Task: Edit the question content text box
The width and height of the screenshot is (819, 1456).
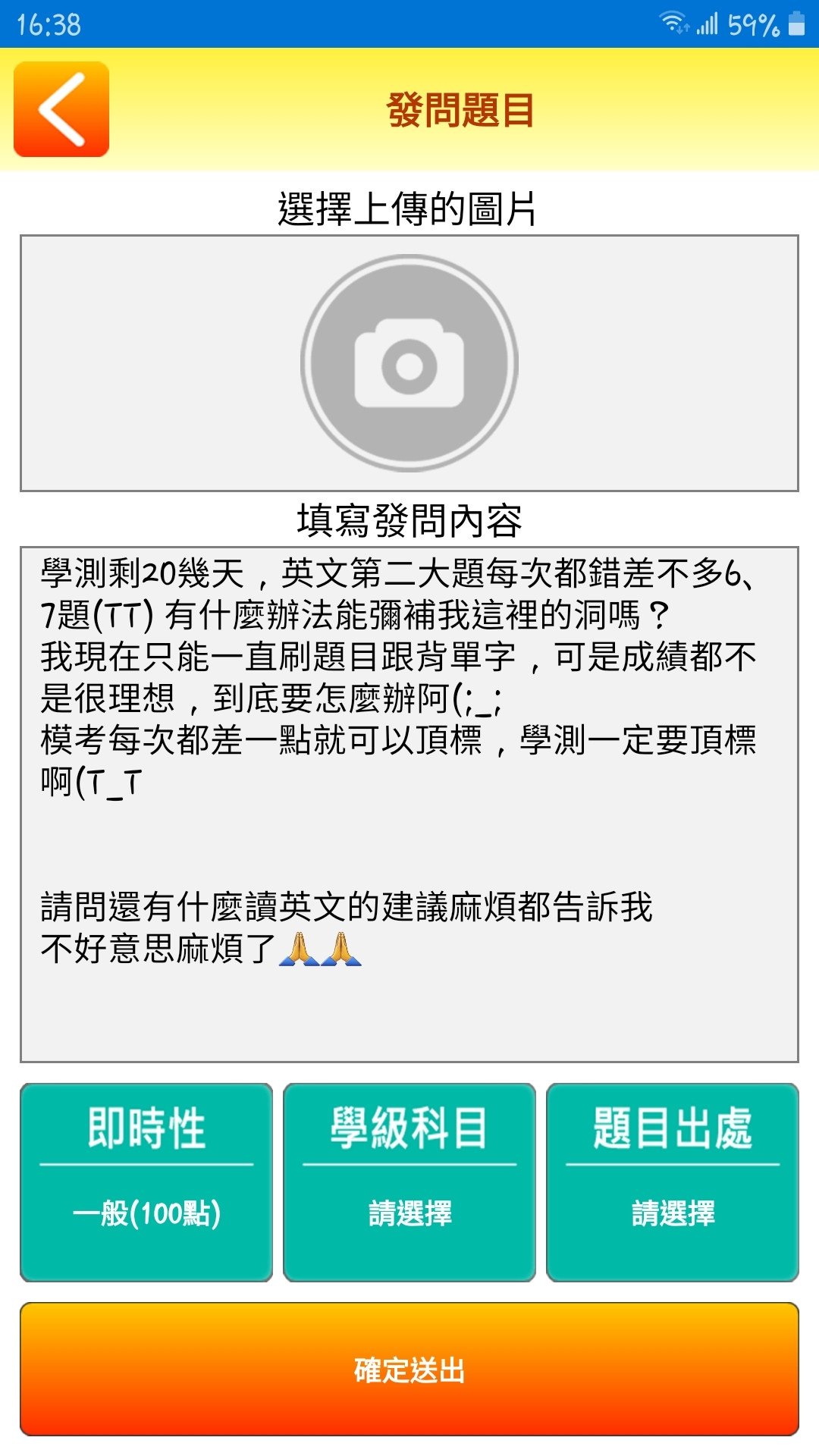Action: click(409, 804)
